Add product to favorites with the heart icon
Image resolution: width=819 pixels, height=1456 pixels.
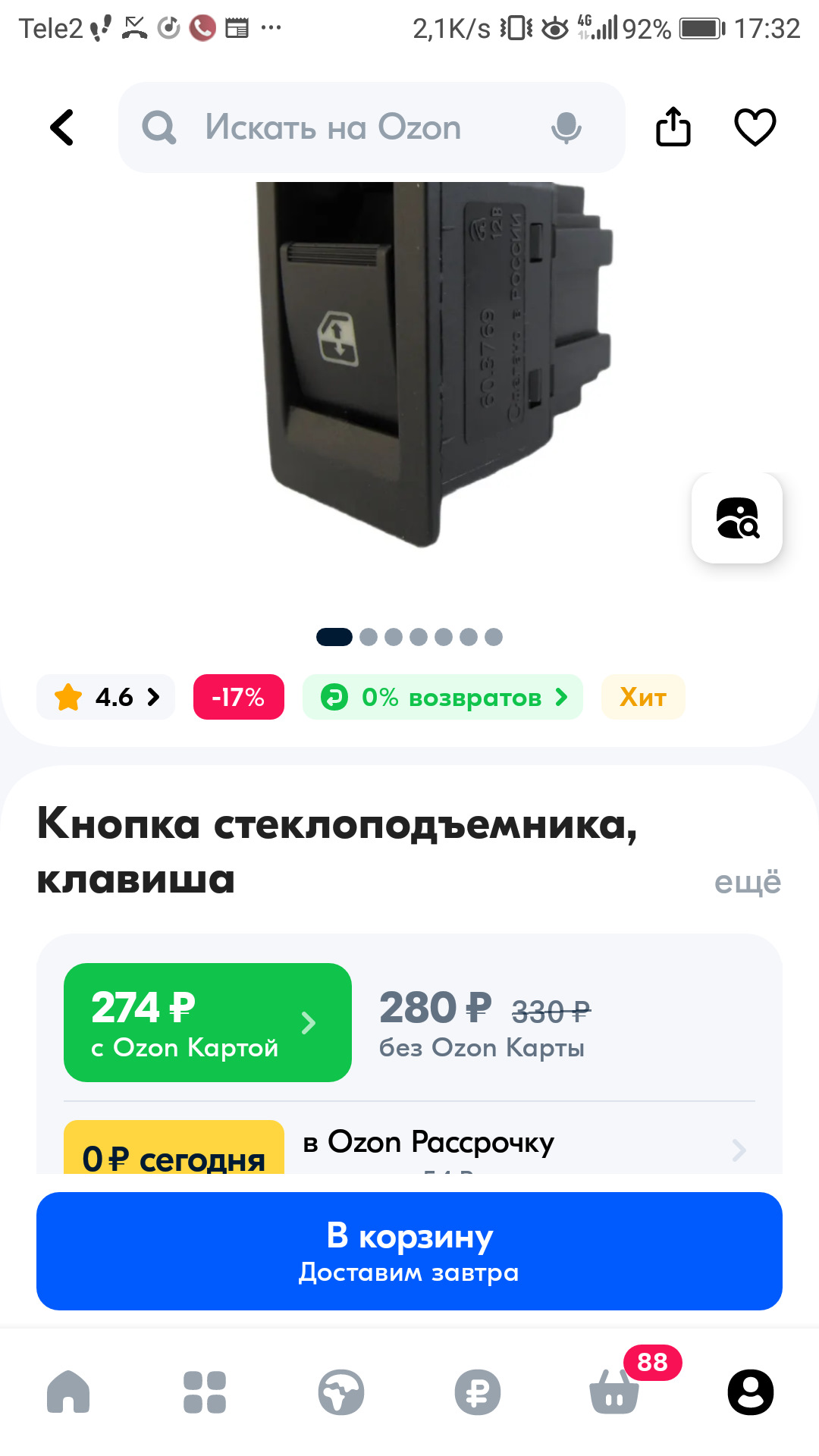pyautogui.click(x=755, y=127)
